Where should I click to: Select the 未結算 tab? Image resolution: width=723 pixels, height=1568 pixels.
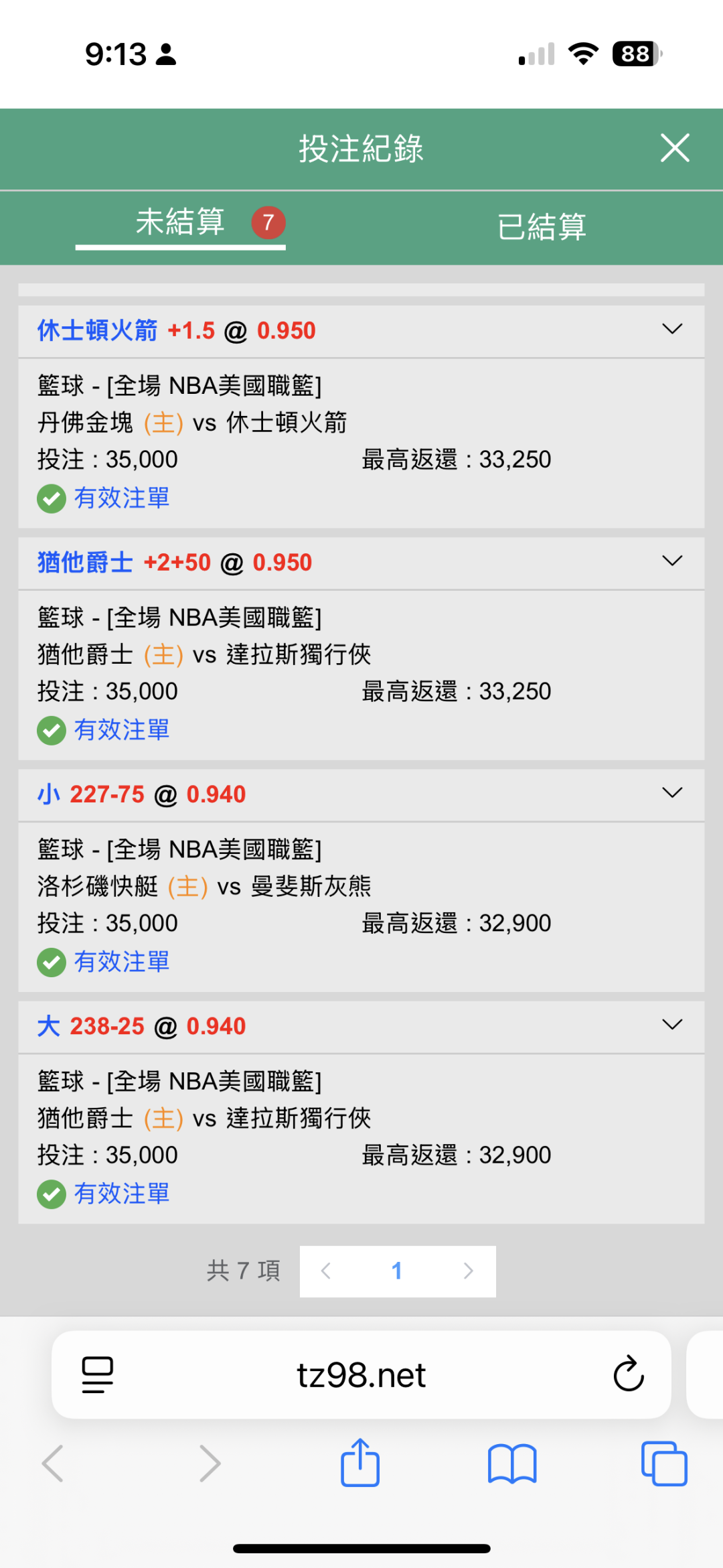coord(180,223)
